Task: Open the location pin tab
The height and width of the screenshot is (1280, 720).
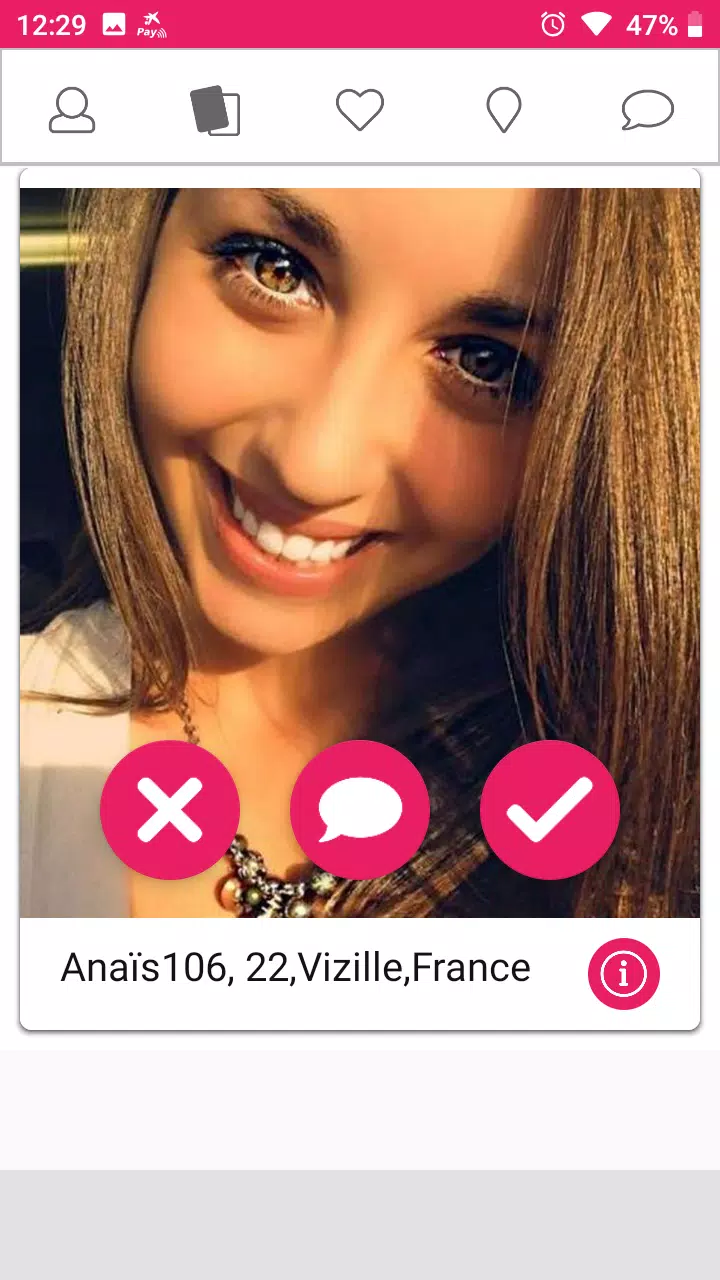Action: tap(504, 109)
